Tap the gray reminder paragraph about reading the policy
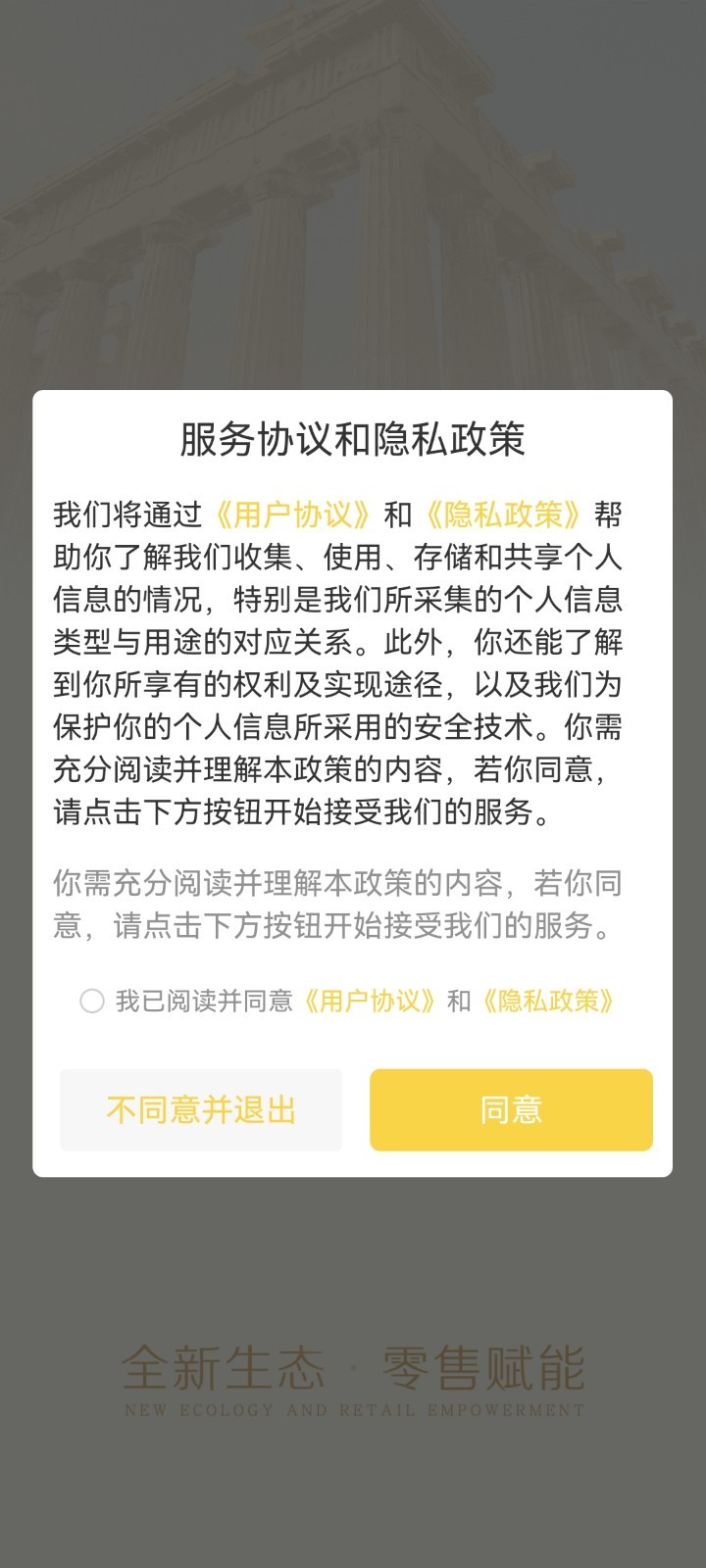Screen dimensions: 706x1568 coord(353,902)
